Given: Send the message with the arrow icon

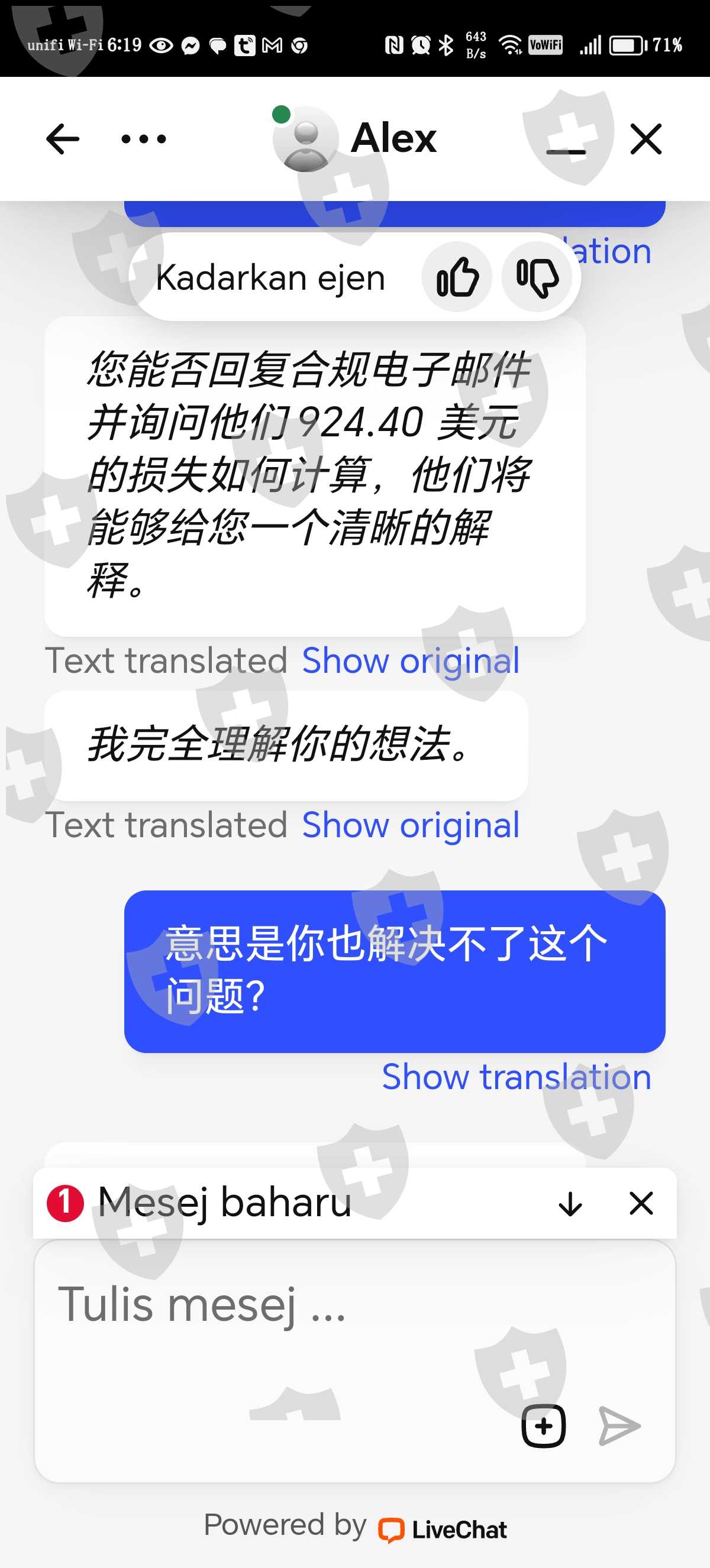Looking at the screenshot, I should coord(619,1426).
